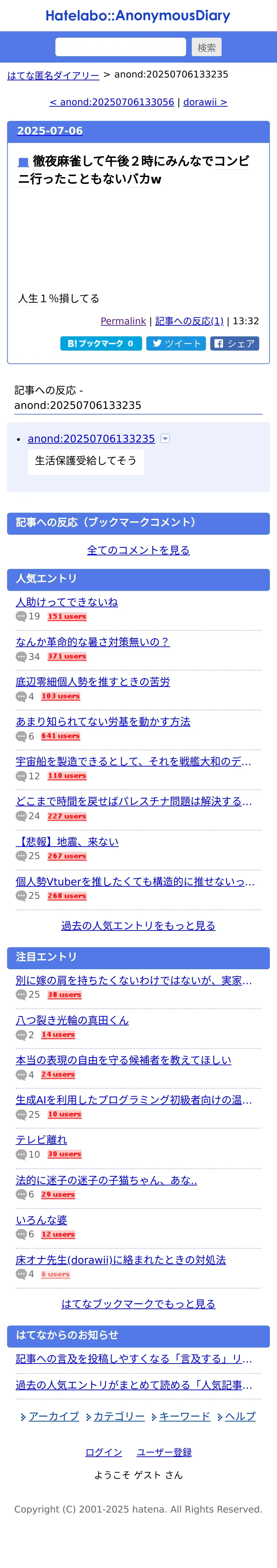
Task: Open ユーザー登録 sign-up link
Action: point(164,1452)
